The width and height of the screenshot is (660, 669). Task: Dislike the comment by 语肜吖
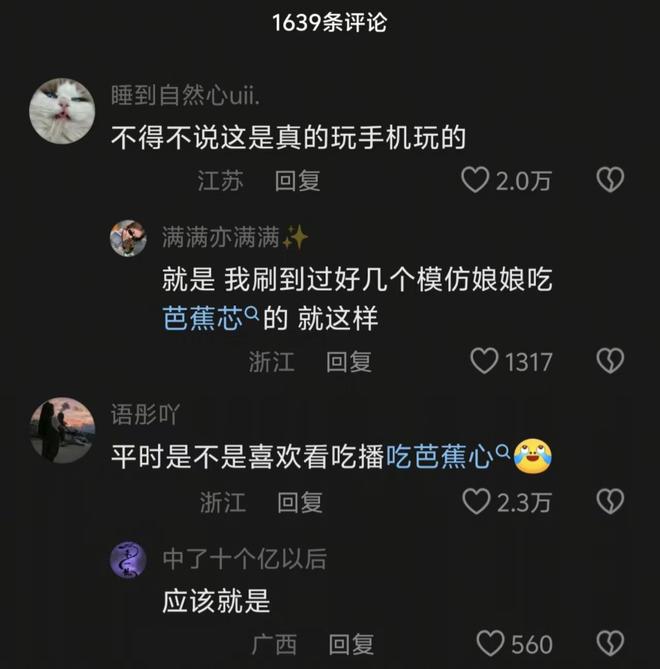tap(610, 502)
